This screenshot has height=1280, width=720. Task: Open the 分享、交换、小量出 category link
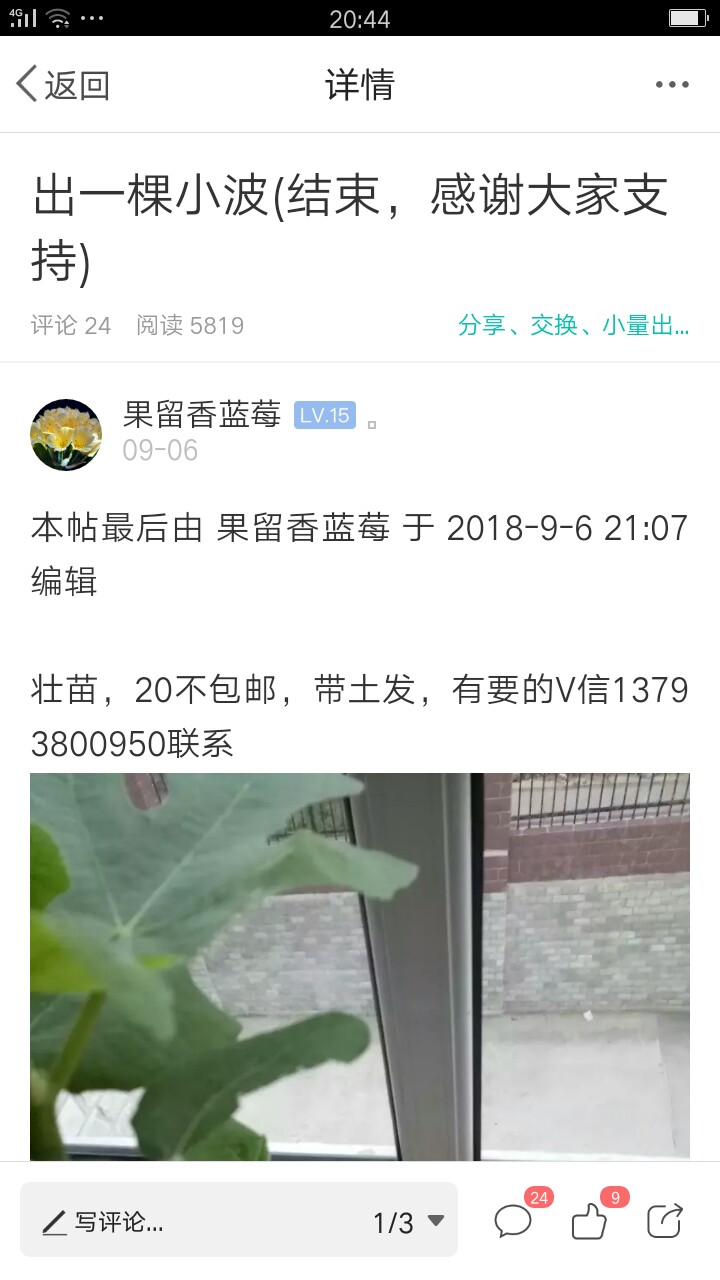coord(573,325)
